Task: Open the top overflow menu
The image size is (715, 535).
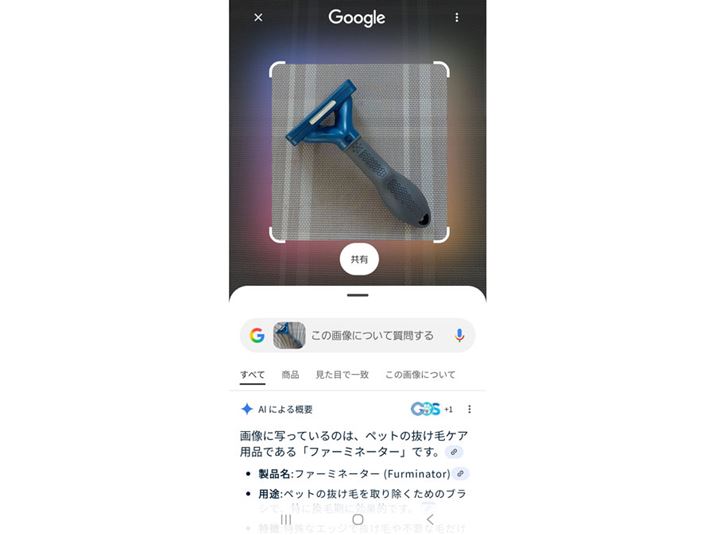Action: click(x=457, y=17)
